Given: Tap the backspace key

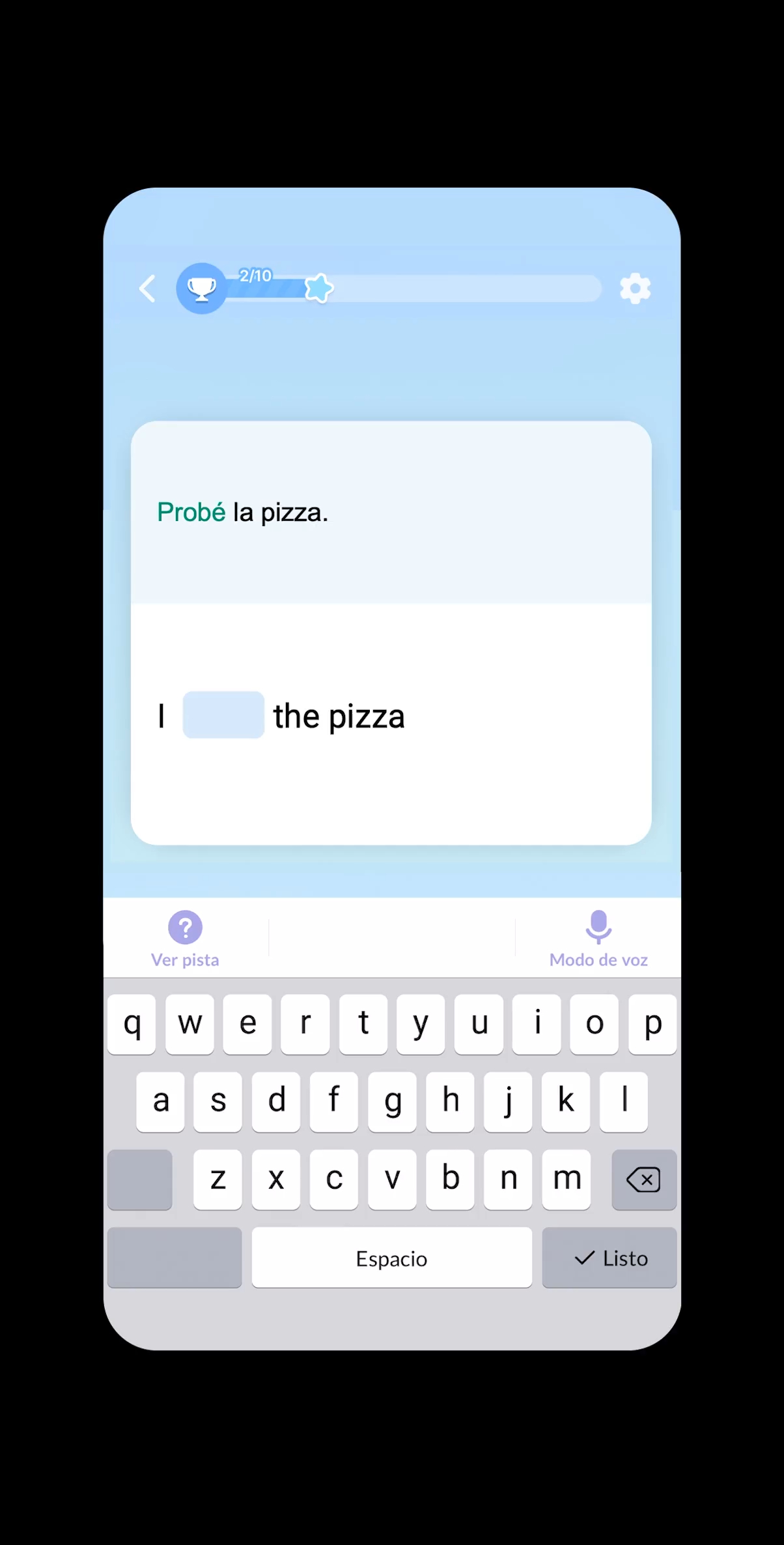Looking at the screenshot, I should pos(643,1180).
